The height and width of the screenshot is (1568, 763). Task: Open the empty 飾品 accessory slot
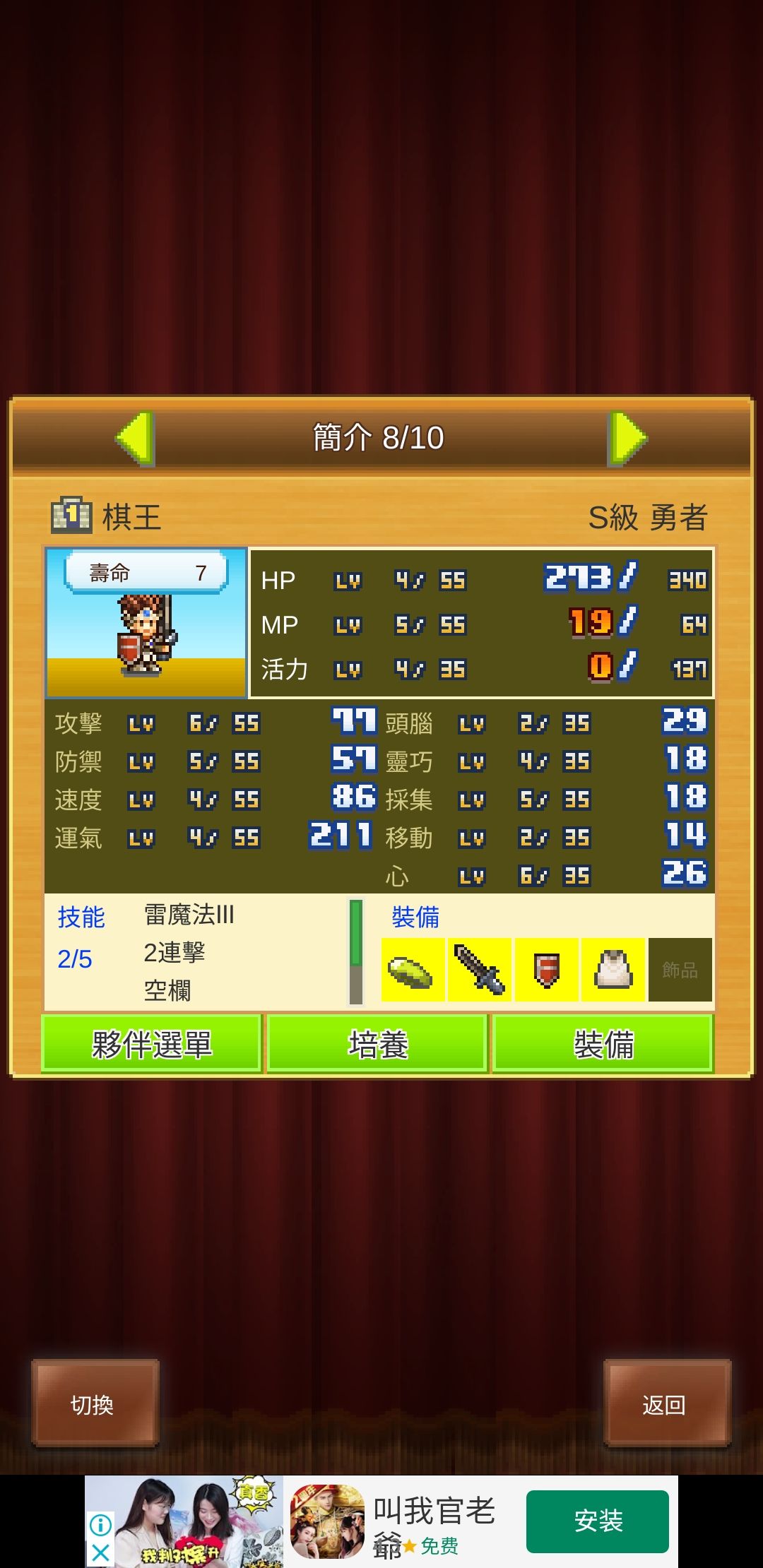tap(680, 970)
